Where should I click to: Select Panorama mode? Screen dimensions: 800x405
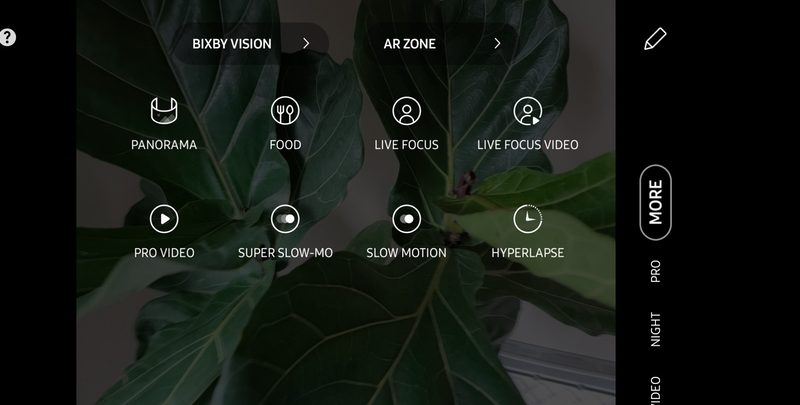point(164,123)
